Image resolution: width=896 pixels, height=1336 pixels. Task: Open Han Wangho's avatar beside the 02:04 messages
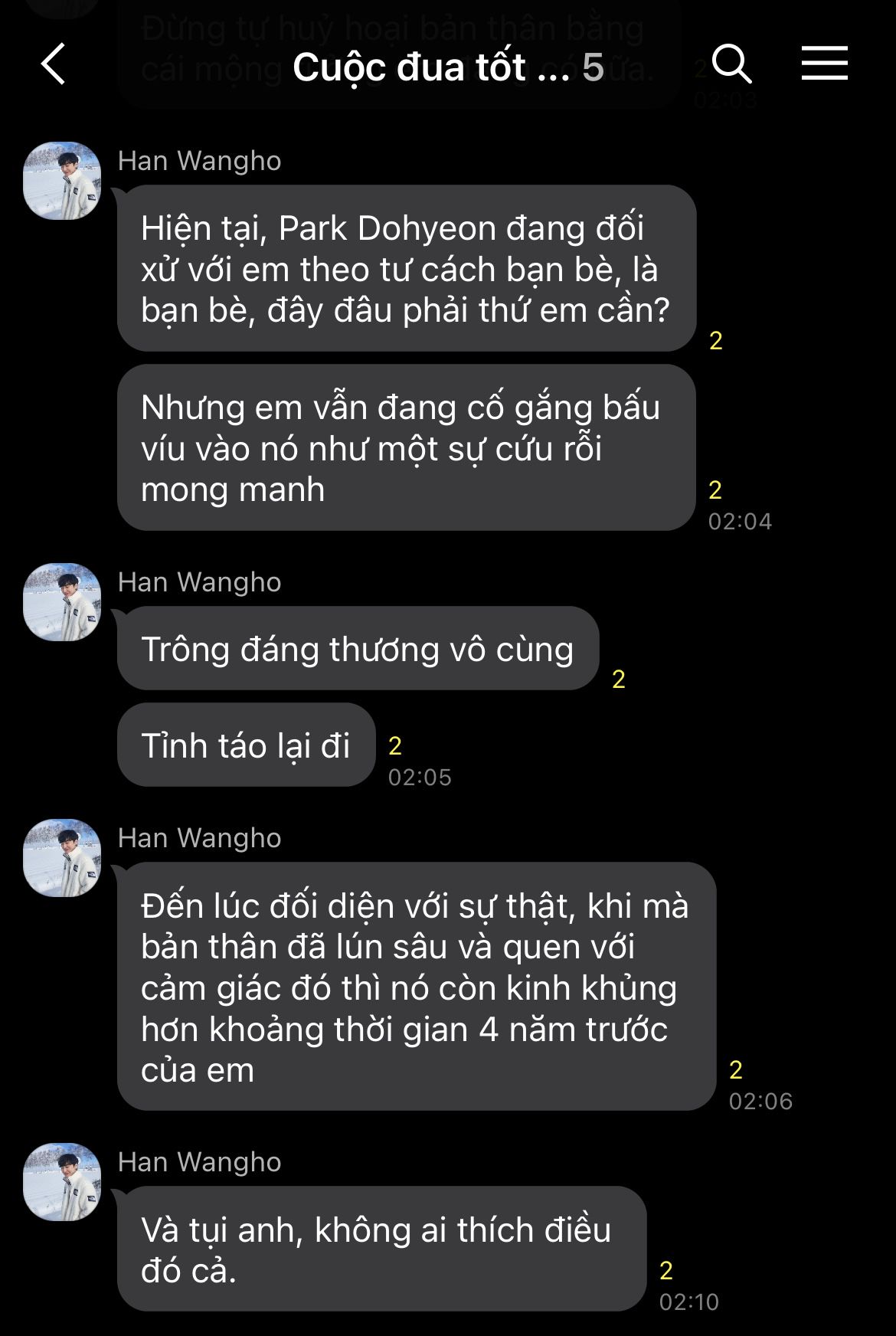pyautogui.click(x=63, y=181)
